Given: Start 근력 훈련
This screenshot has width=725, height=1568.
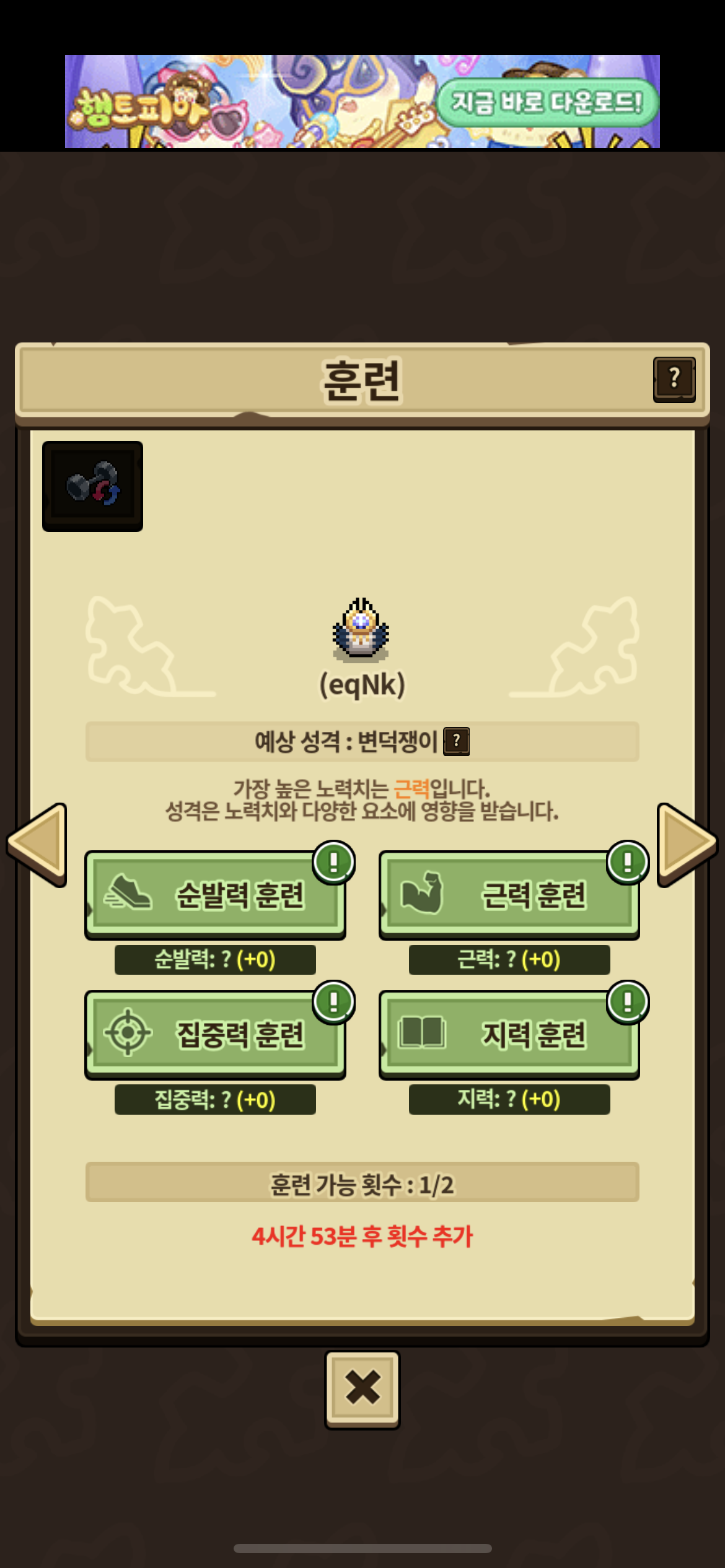Looking at the screenshot, I should (x=509, y=894).
